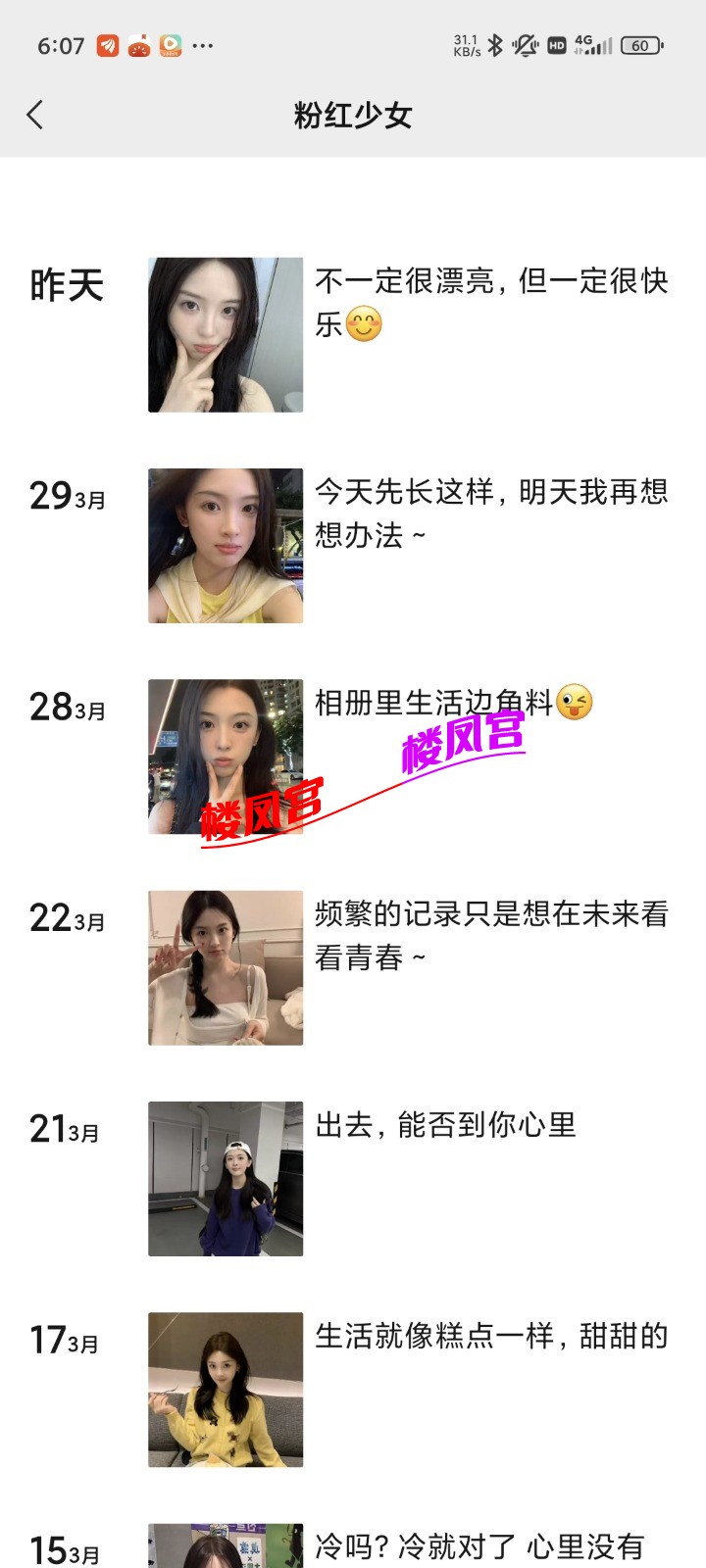Screen dimensions: 706x1568
Task: Open the 29 March post 今天先长这样
Action: click(226, 546)
